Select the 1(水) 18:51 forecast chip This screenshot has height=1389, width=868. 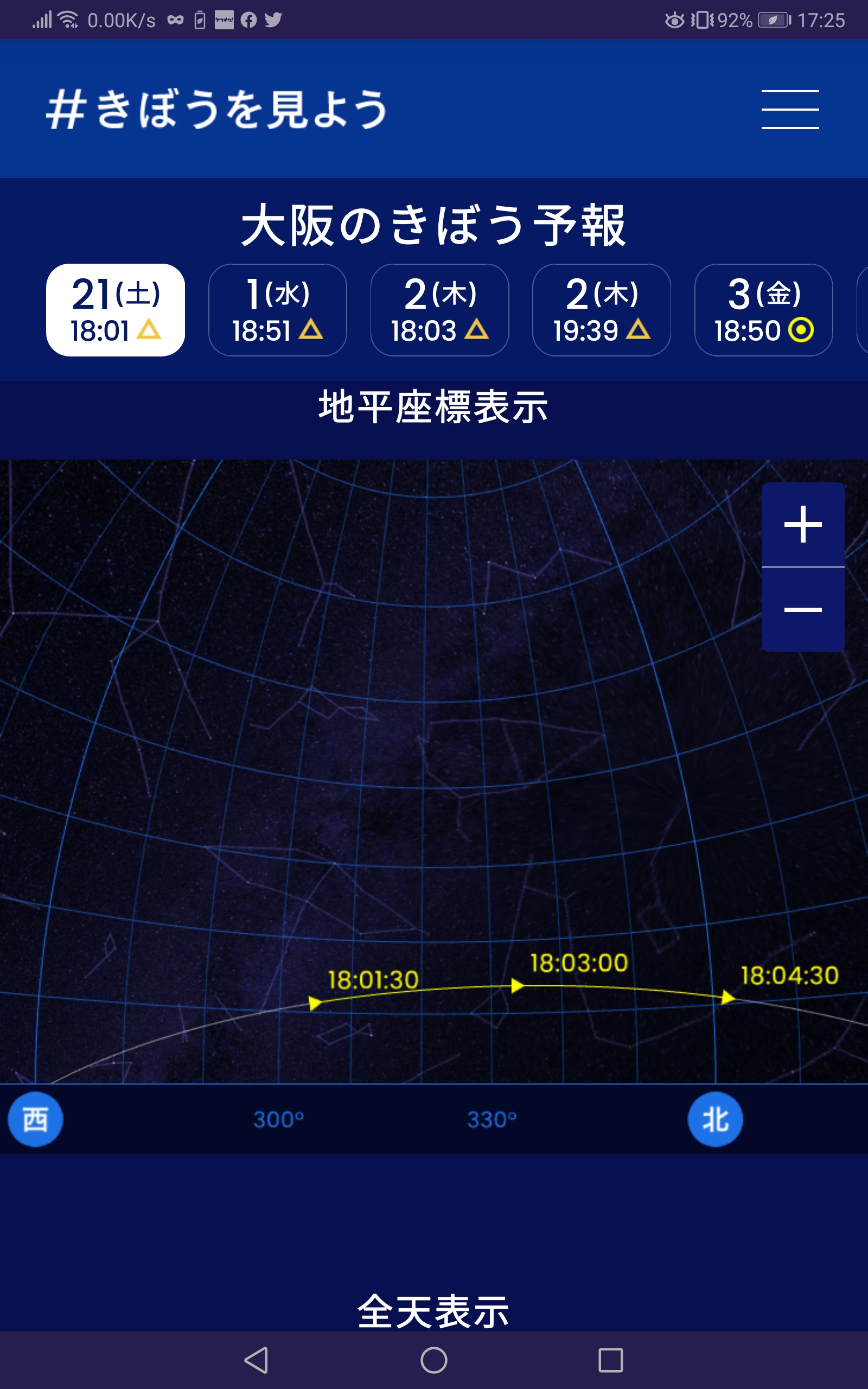point(277,310)
